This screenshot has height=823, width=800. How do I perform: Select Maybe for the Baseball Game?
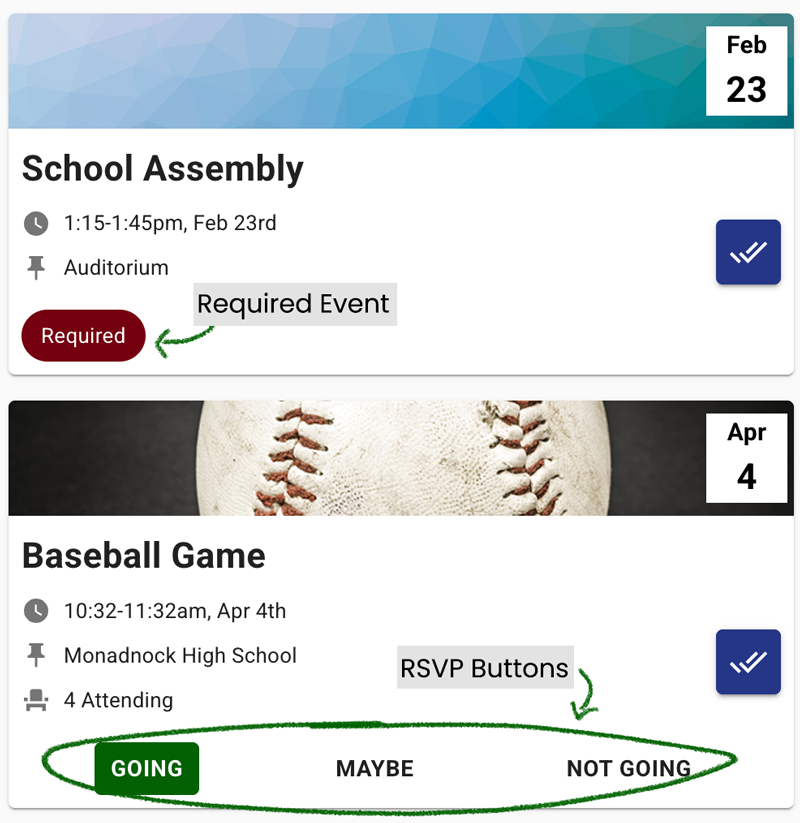(x=374, y=768)
